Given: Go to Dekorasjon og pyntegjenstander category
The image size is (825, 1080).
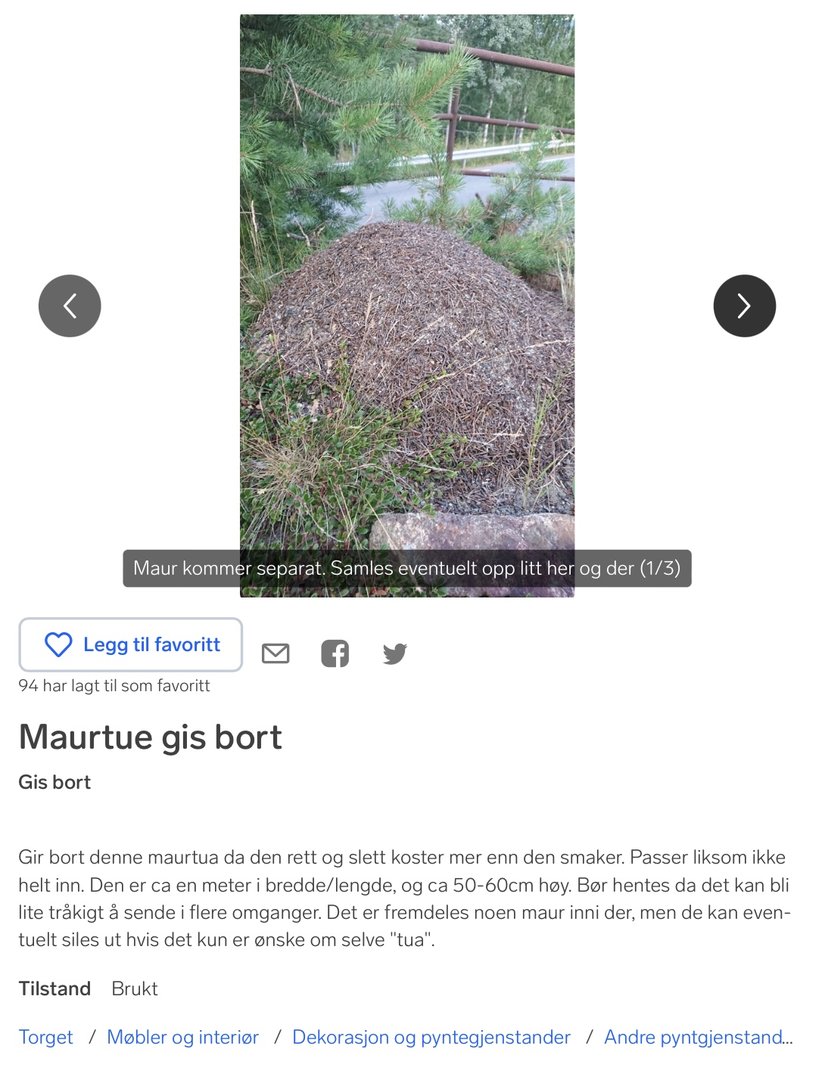Looking at the screenshot, I should (x=431, y=1037).
